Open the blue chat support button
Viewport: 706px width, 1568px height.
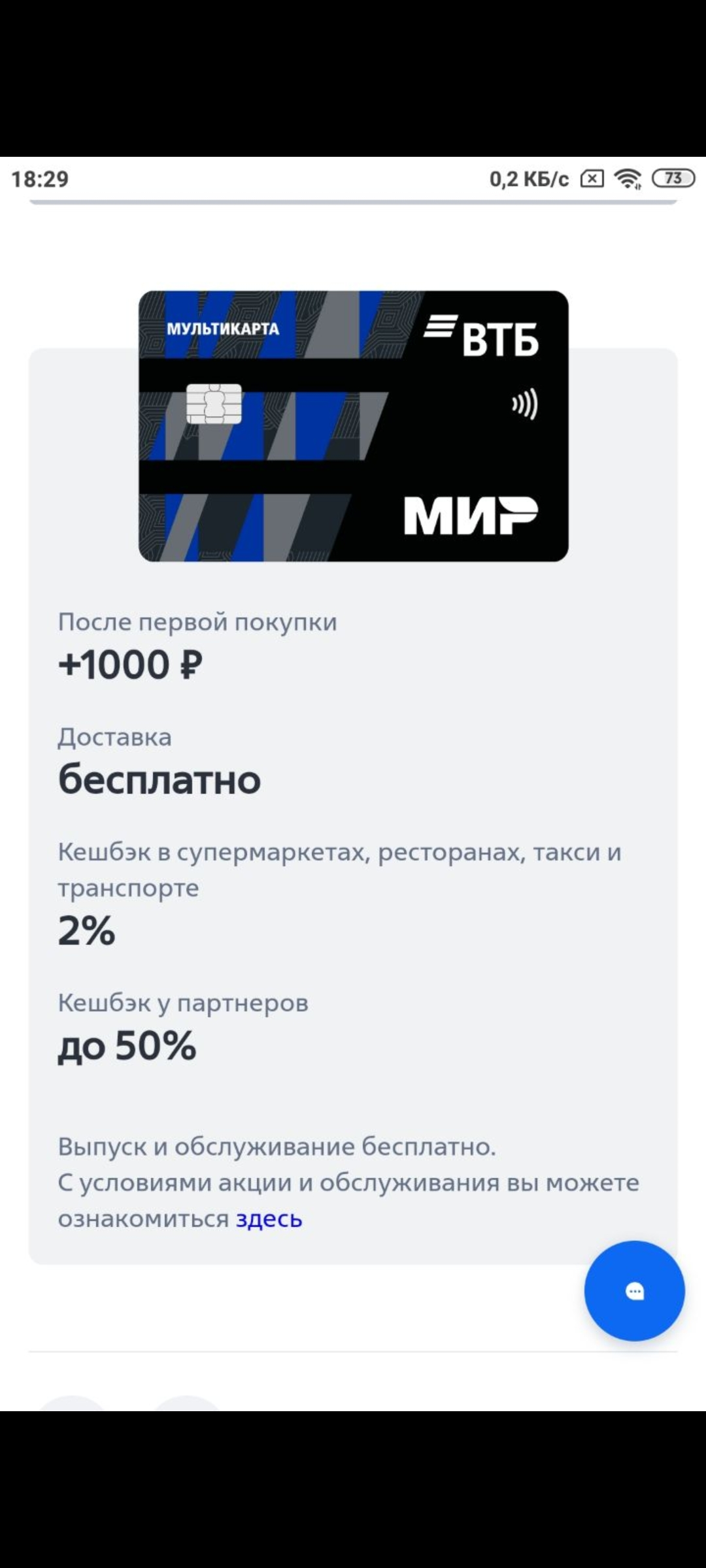(x=634, y=1291)
